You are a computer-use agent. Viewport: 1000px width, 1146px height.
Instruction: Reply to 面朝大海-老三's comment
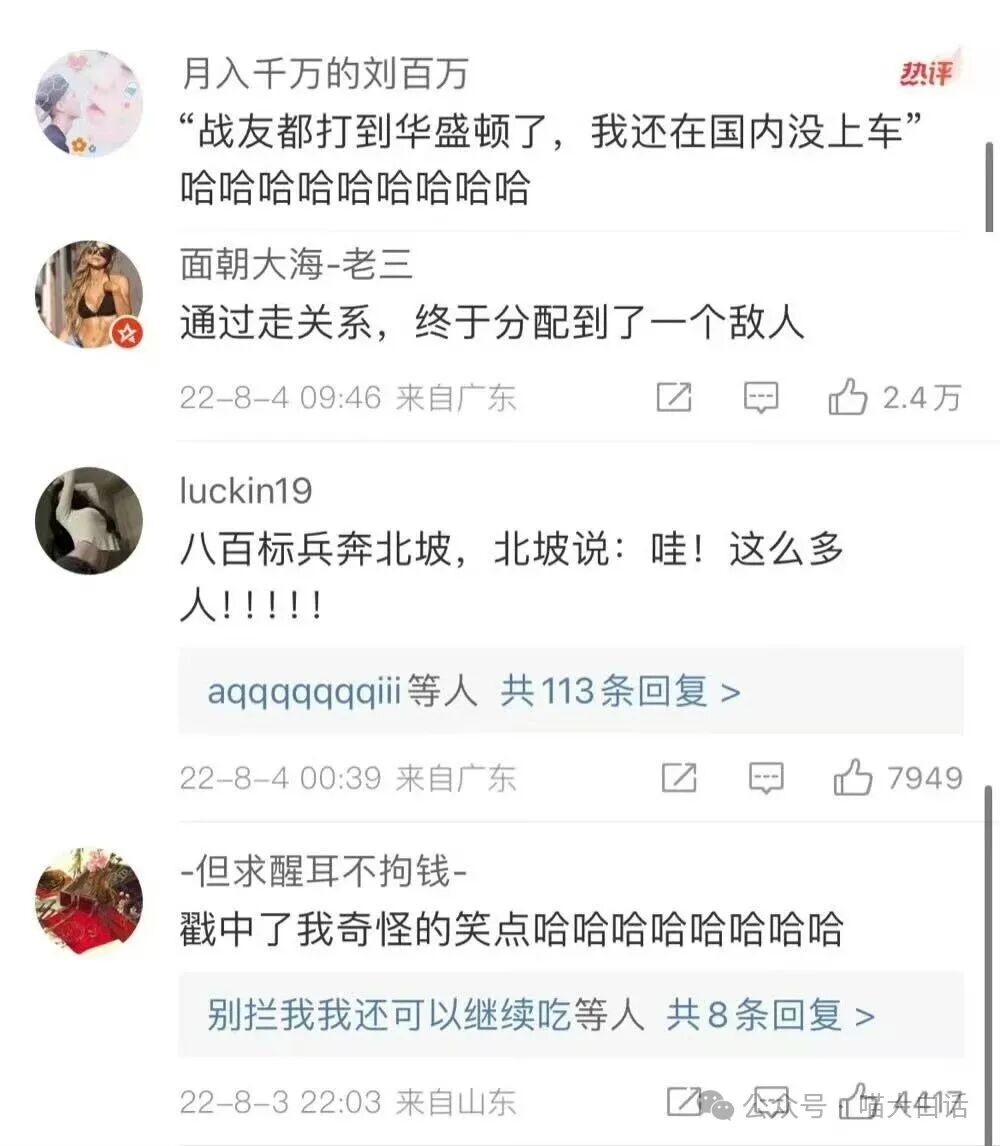(762, 398)
